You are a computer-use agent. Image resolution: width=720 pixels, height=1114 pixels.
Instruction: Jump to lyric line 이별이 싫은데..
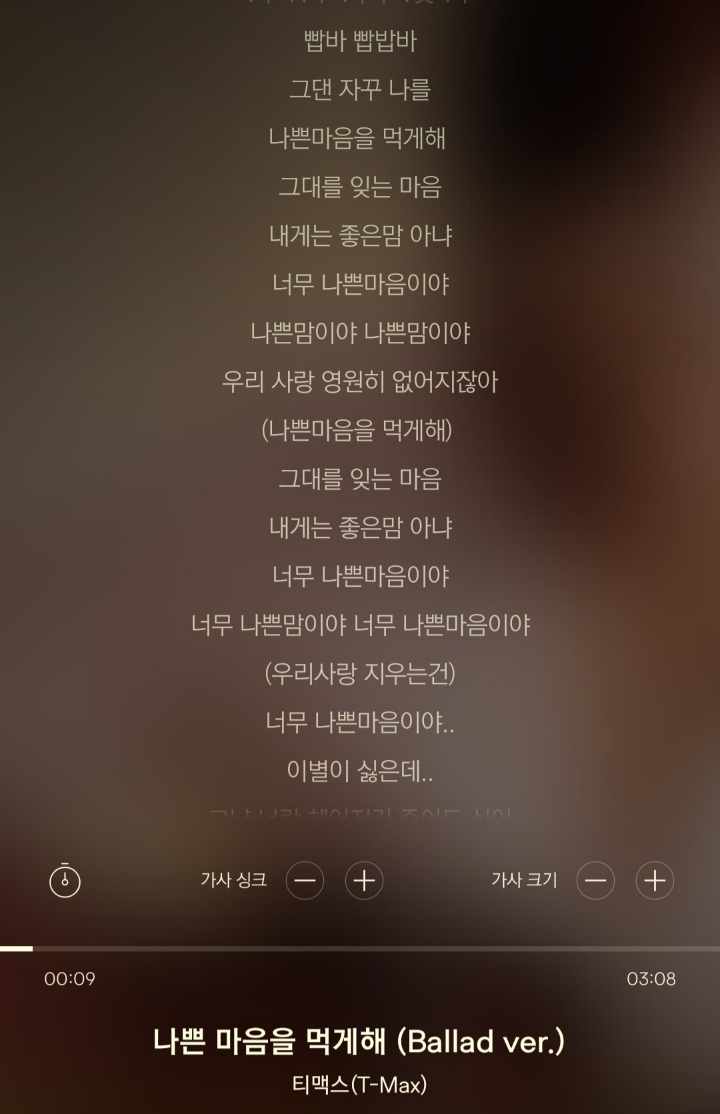point(359,771)
